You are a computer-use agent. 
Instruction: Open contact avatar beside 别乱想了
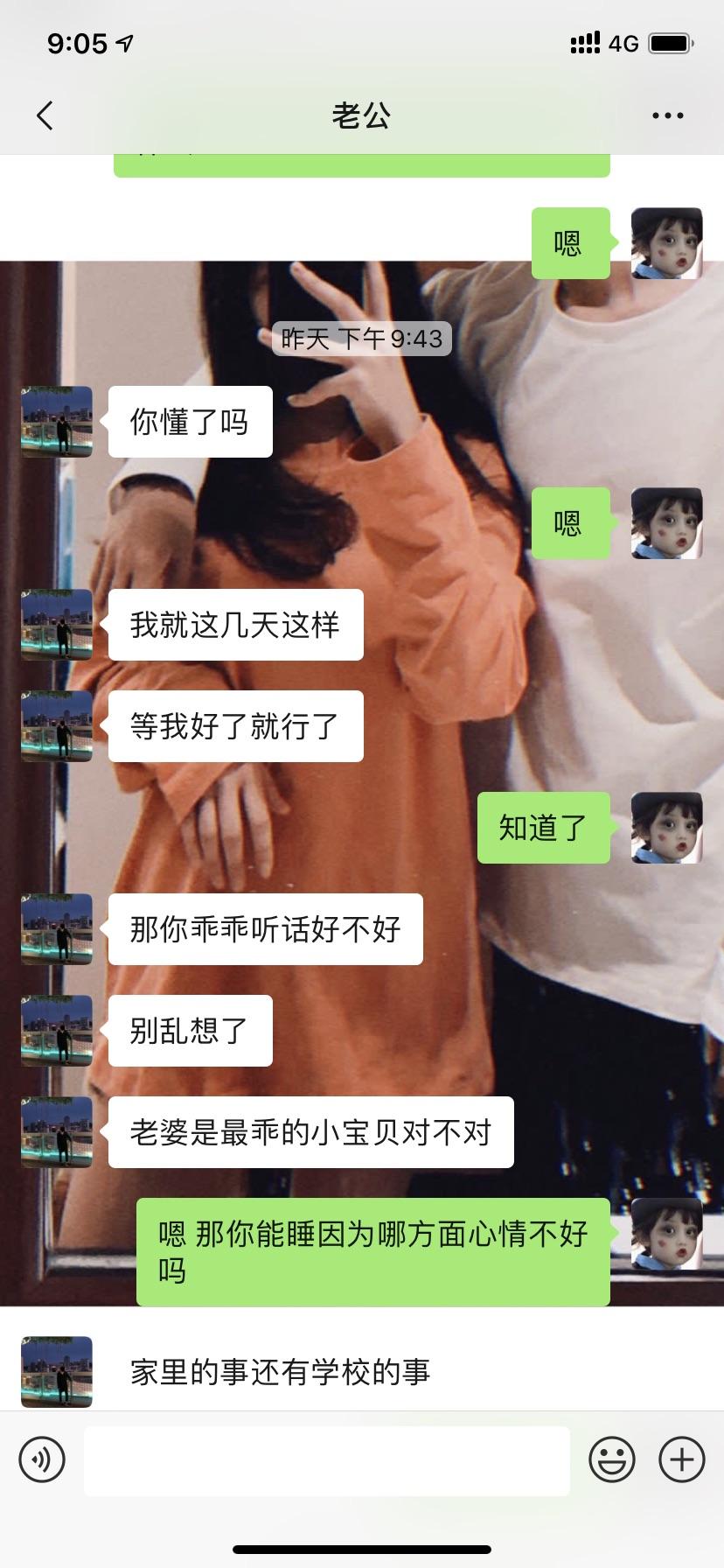[x=57, y=1031]
